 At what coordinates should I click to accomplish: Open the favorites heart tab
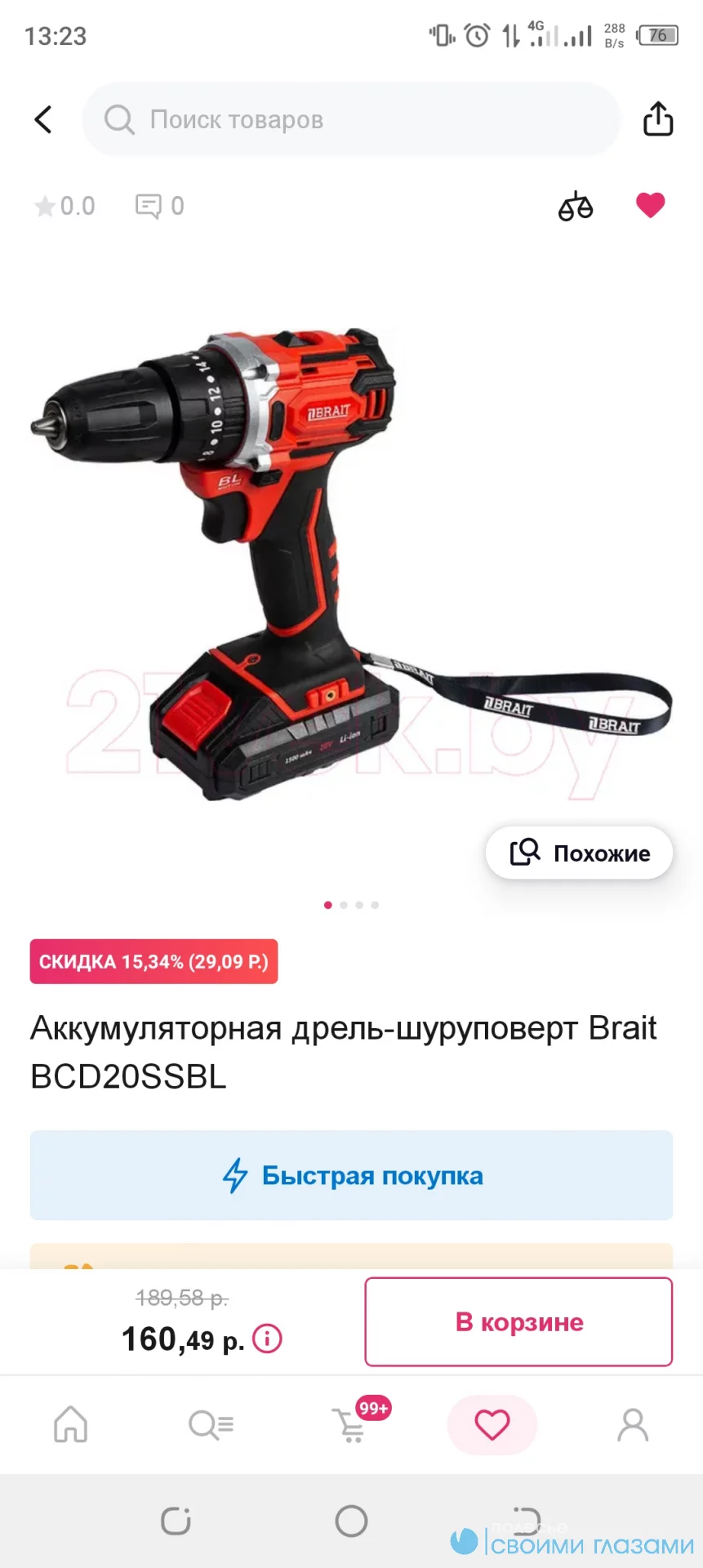tap(492, 1425)
